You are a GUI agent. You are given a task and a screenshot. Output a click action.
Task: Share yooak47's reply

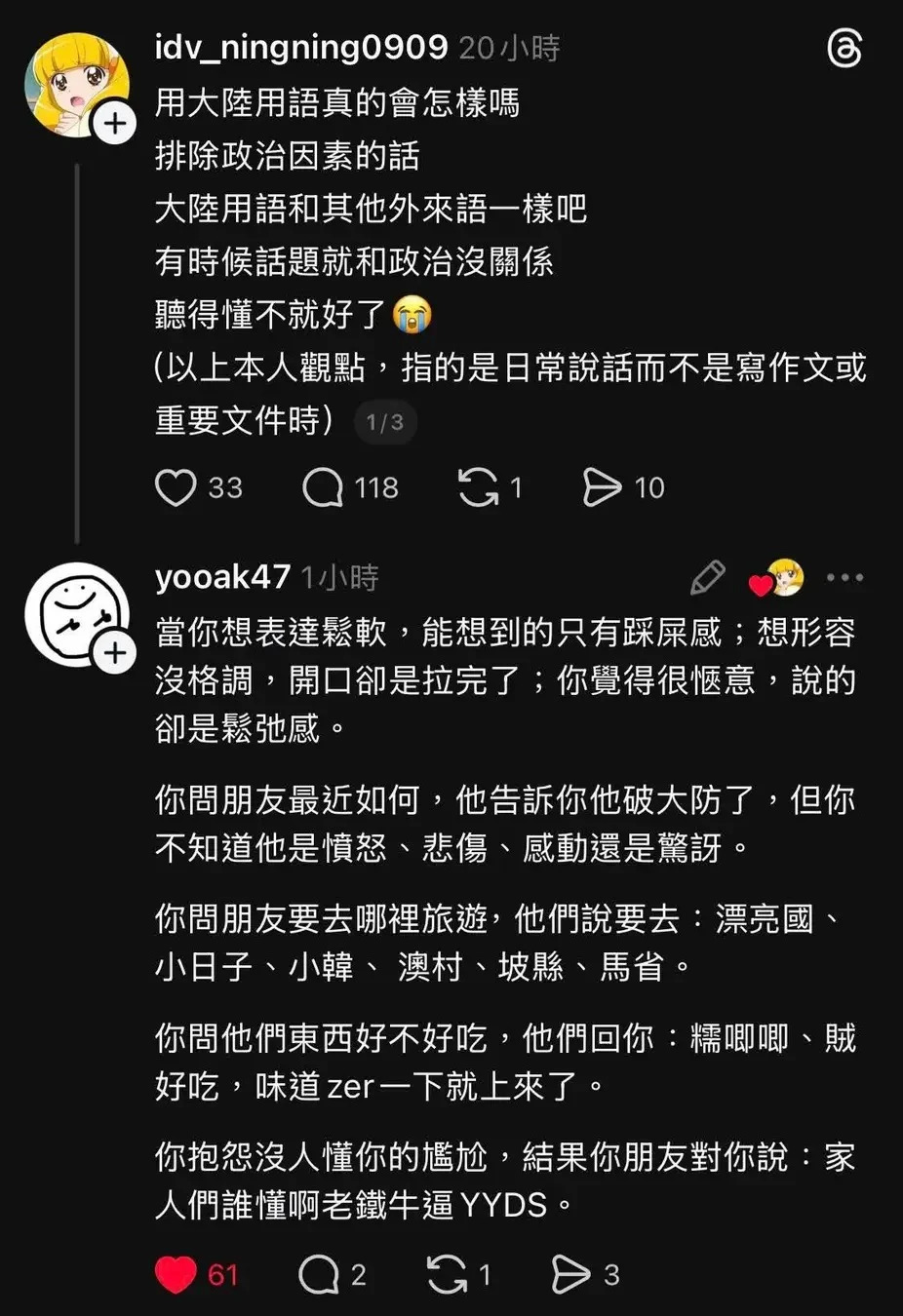click(570, 1274)
